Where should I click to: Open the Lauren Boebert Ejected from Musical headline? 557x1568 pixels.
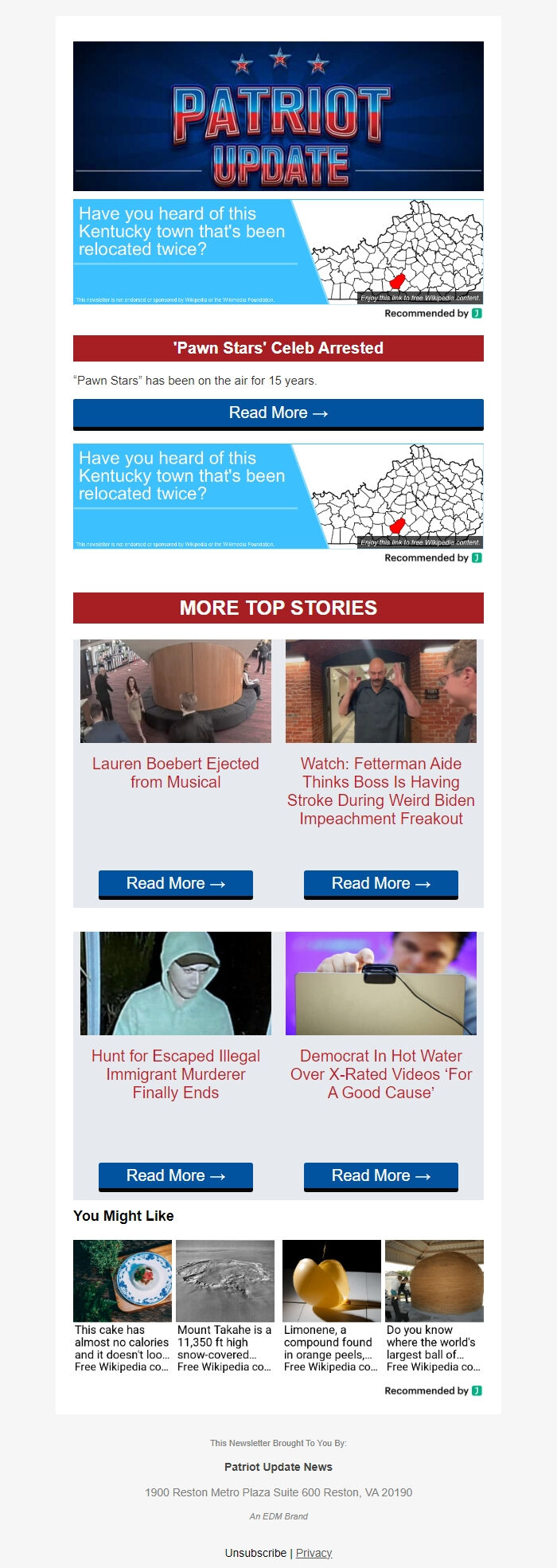click(175, 772)
